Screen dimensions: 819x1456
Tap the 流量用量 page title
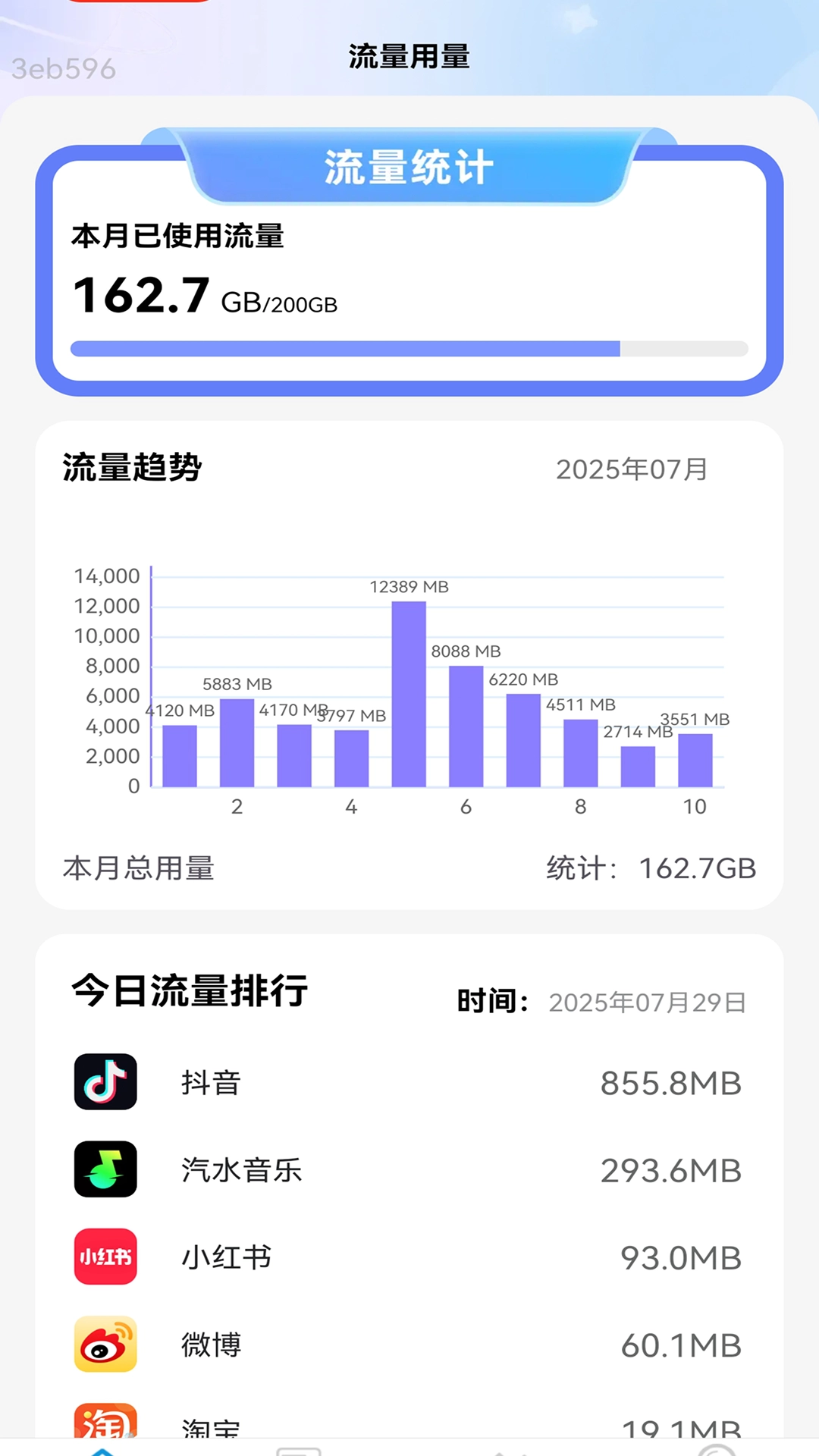409,57
